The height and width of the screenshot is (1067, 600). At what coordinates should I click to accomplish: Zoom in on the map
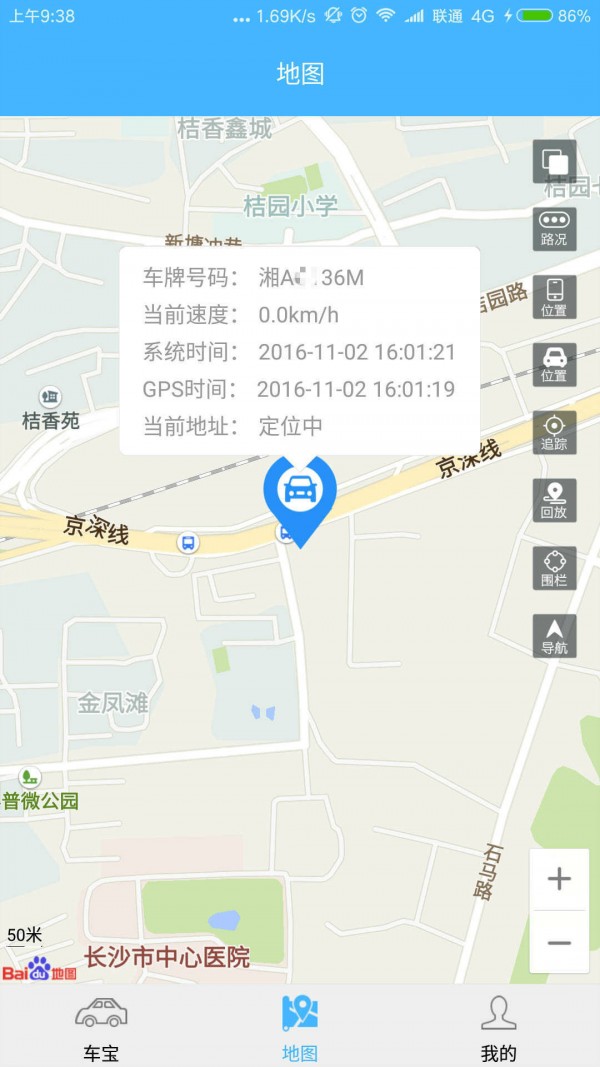point(559,879)
